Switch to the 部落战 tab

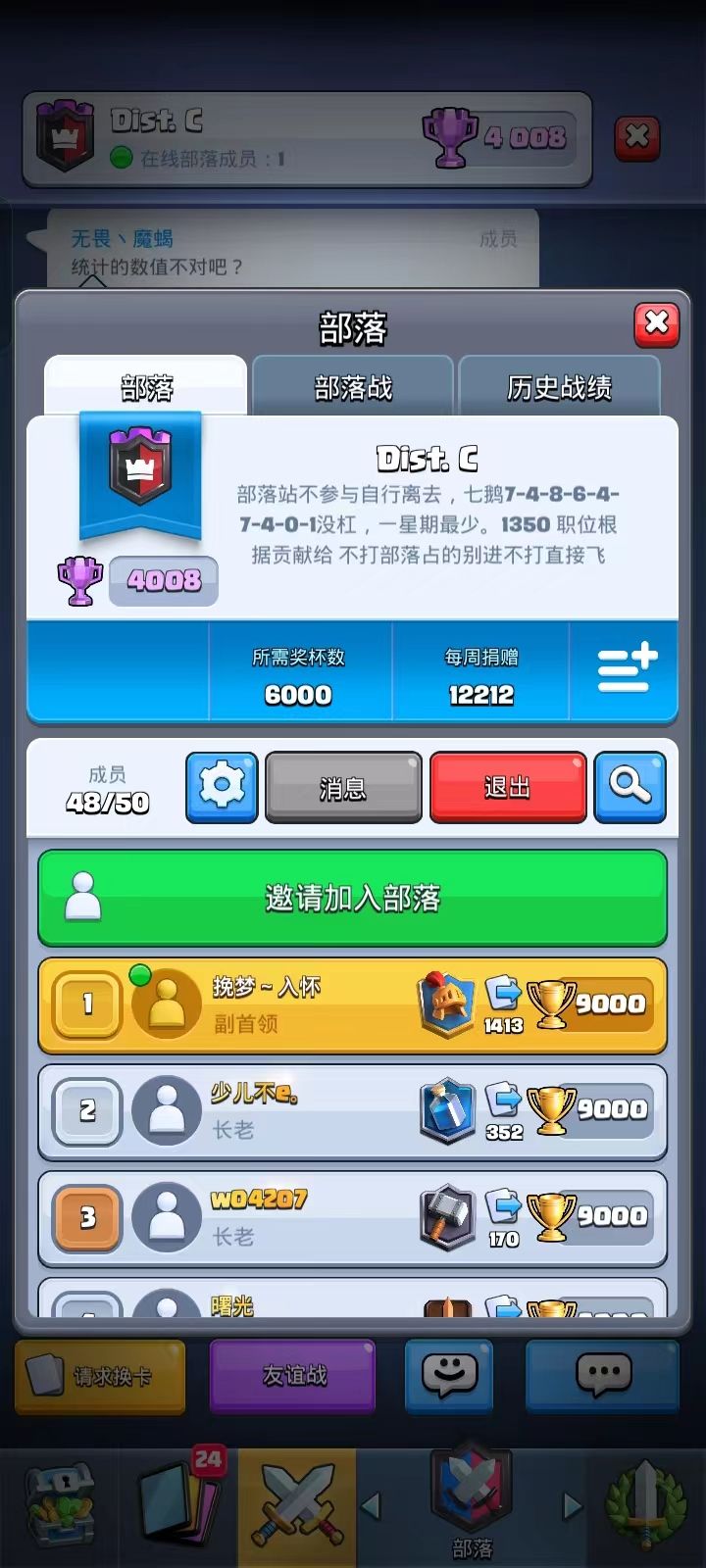click(353, 388)
